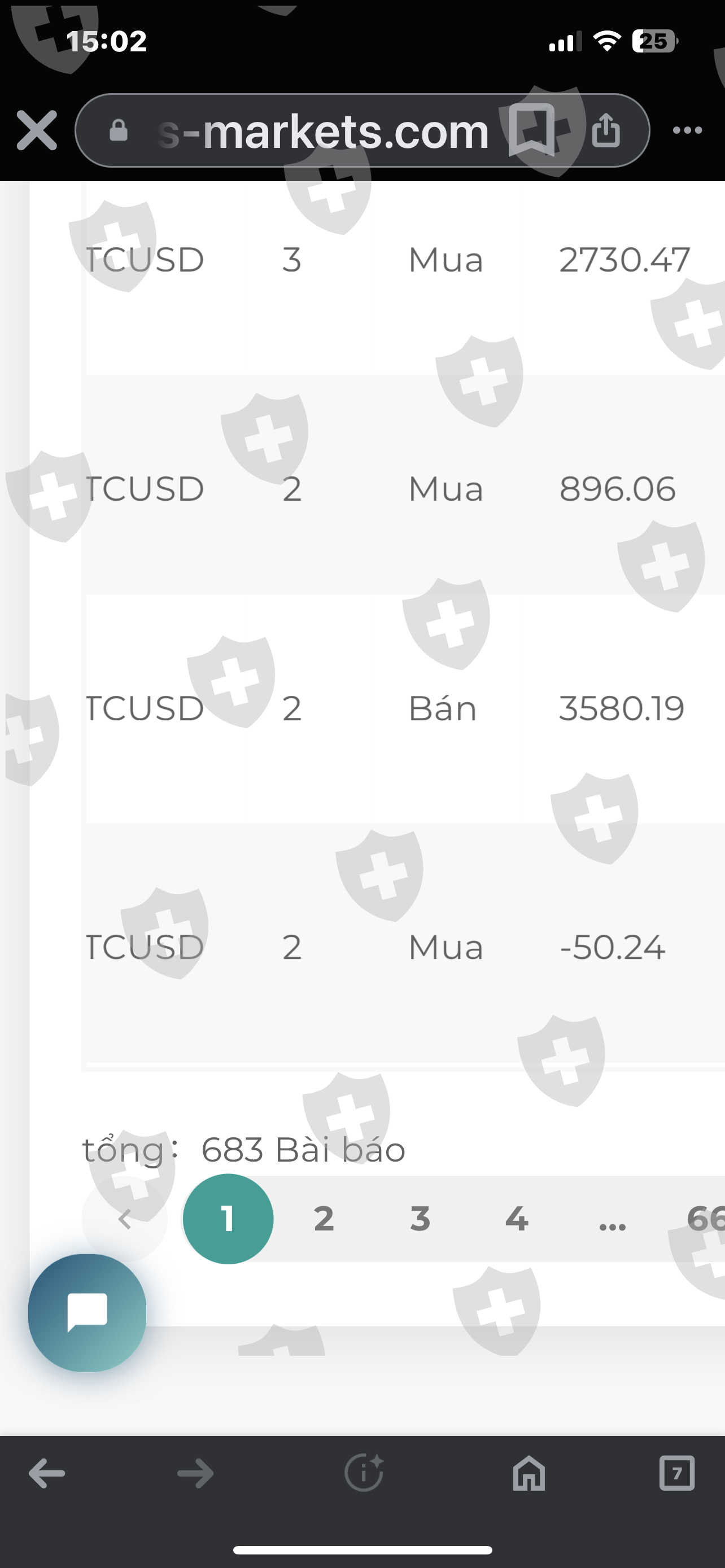Tap the s-markets.com address bar
The image size is (725, 1568).
[x=322, y=132]
